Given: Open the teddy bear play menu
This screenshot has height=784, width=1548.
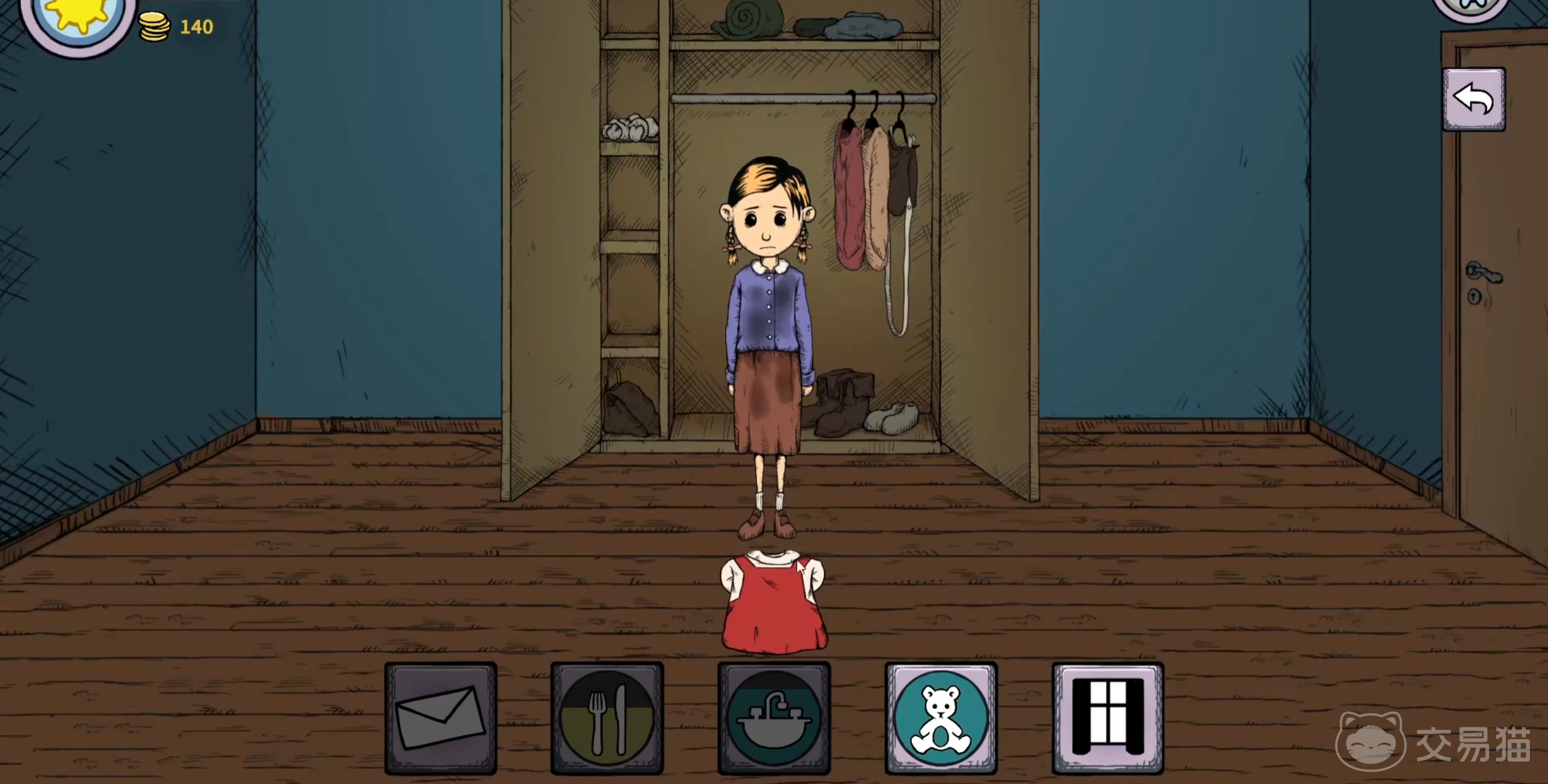Looking at the screenshot, I should tap(941, 718).
